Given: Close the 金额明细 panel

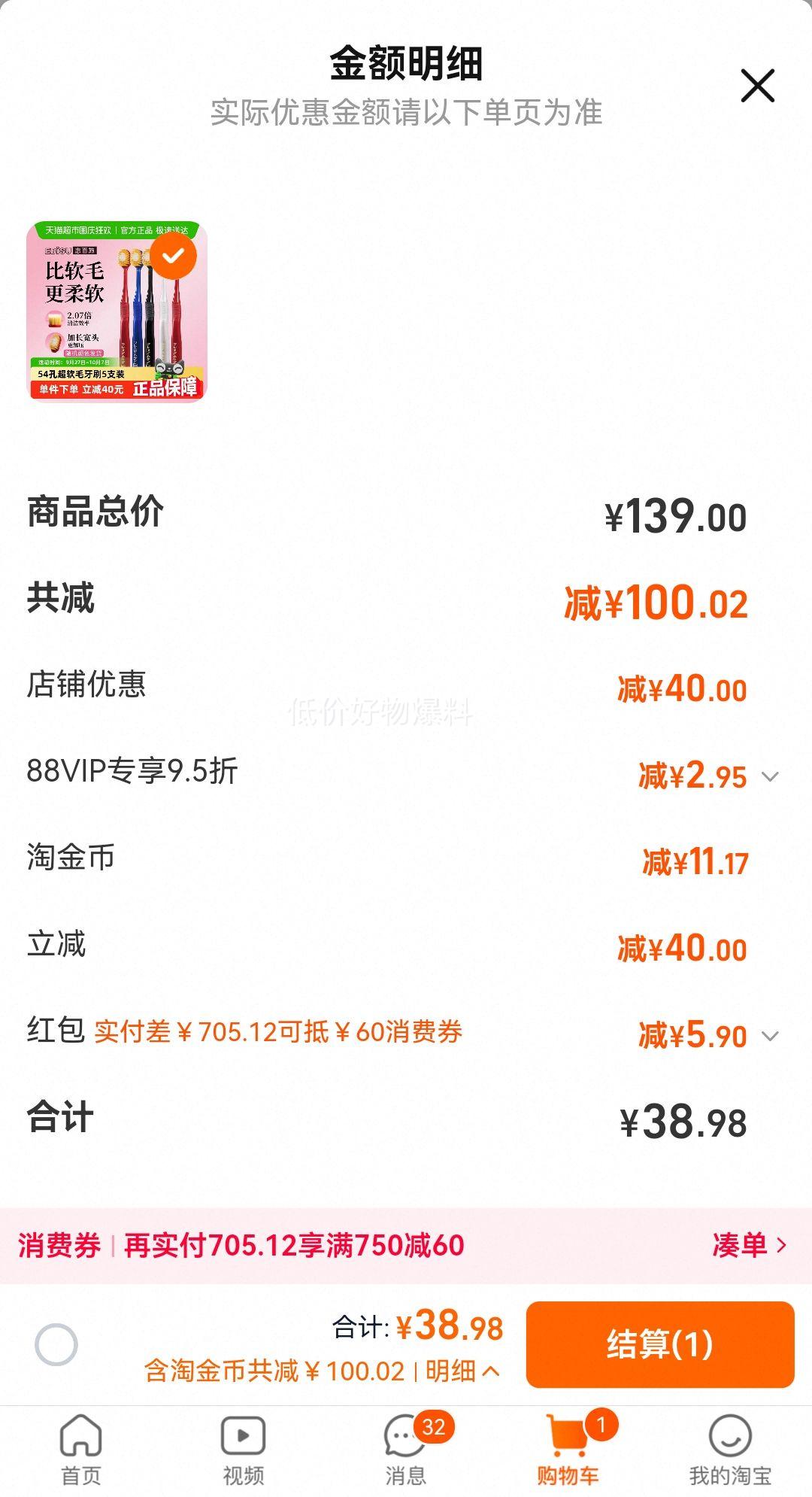Looking at the screenshot, I should [757, 86].
